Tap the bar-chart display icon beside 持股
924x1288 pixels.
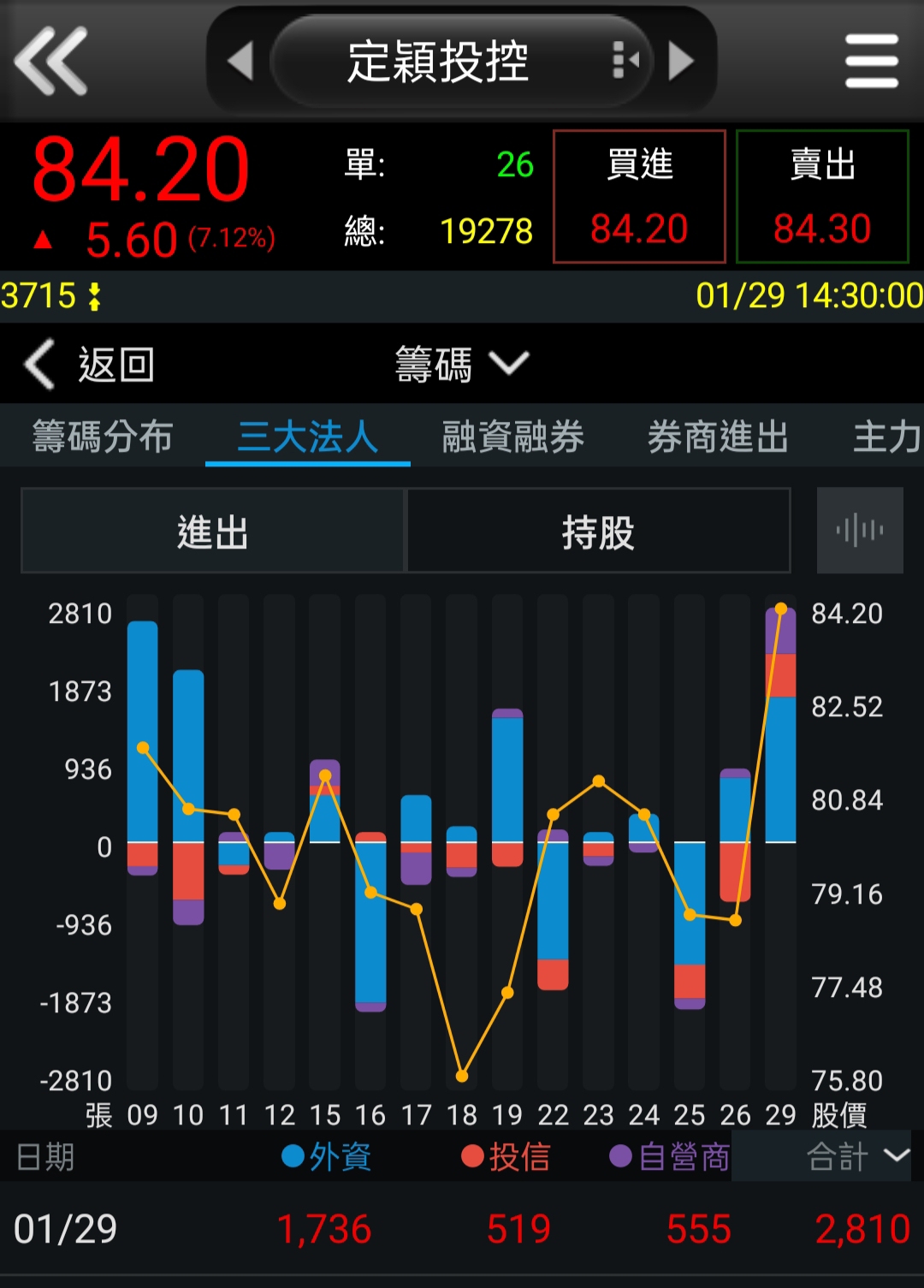(860, 531)
